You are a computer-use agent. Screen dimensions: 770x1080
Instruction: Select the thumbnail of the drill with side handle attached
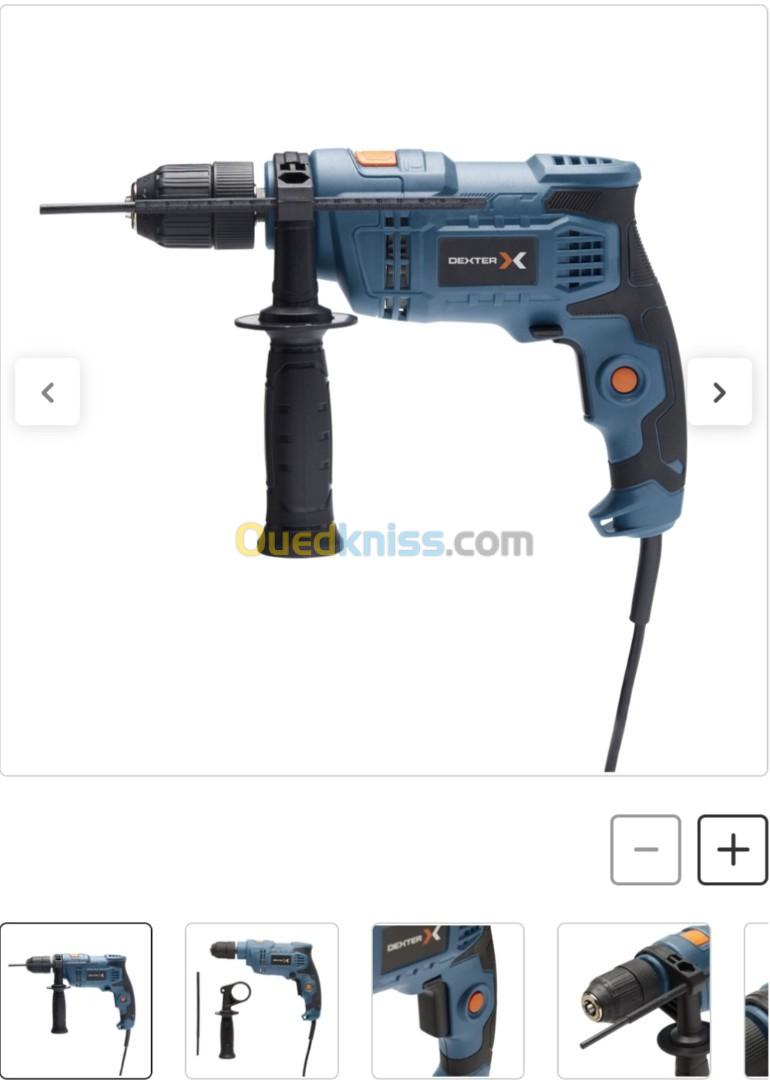coord(76,1000)
